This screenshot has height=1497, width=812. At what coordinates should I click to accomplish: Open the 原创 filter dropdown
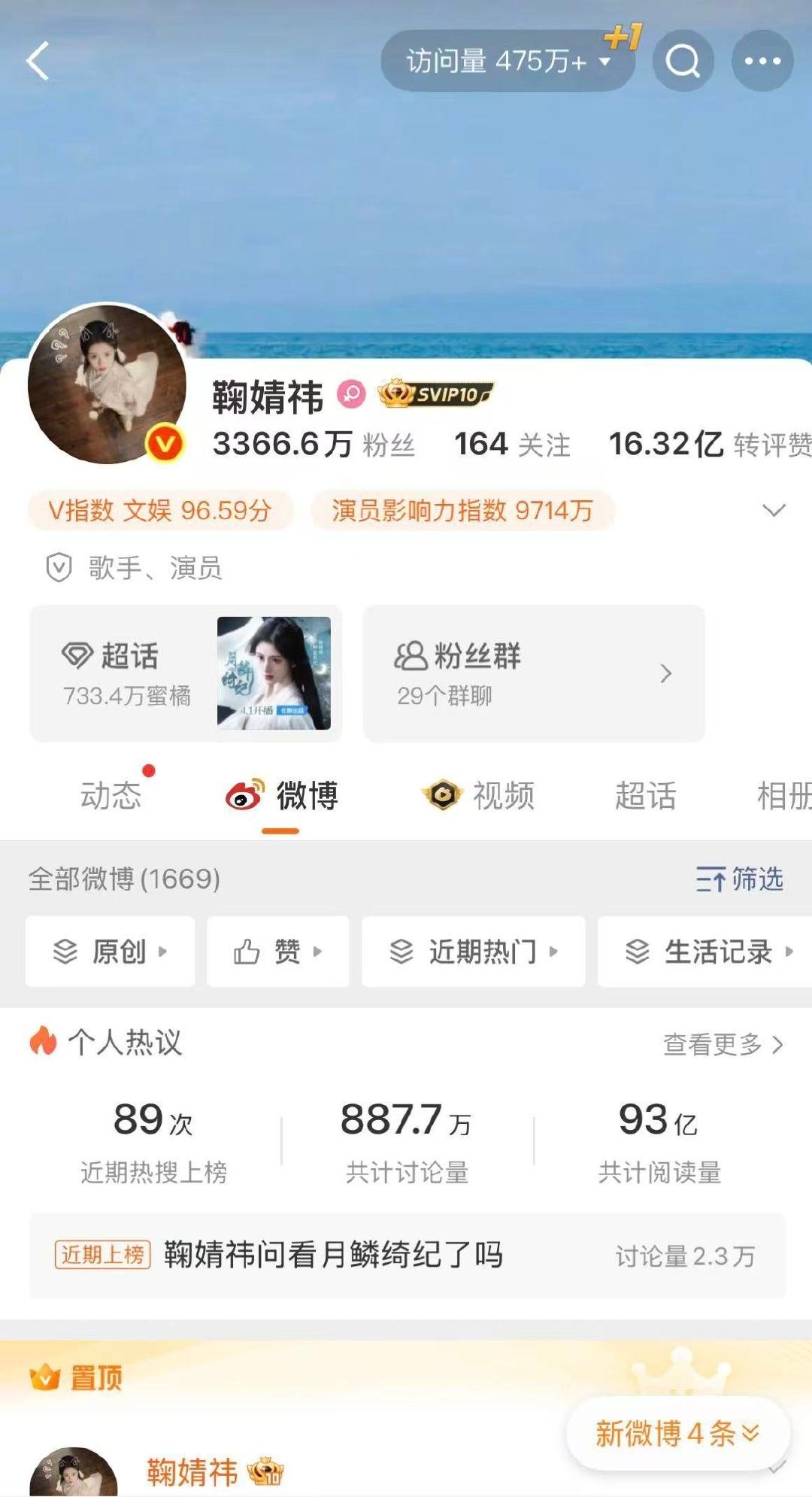[110, 952]
